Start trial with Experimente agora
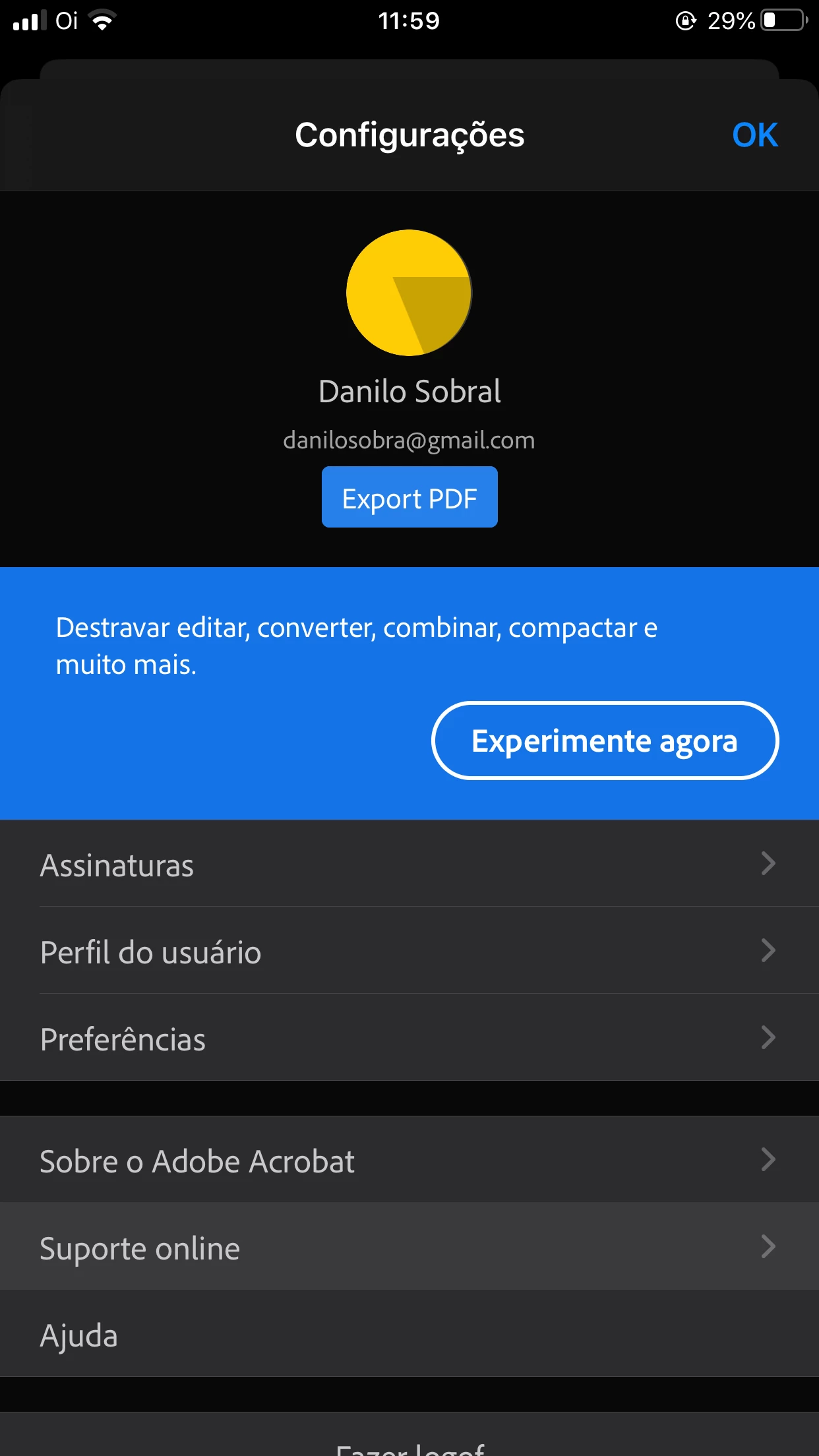The width and height of the screenshot is (819, 1456). point(605,741)
